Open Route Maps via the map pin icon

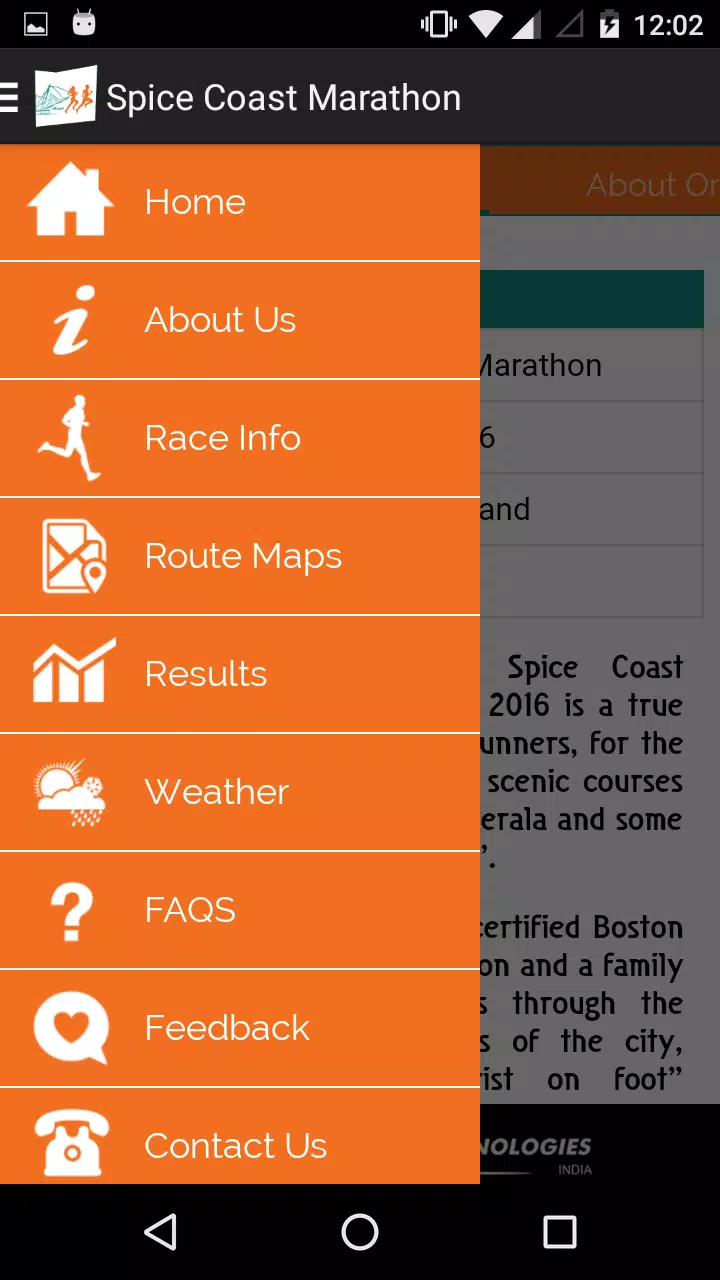(69, 555)
